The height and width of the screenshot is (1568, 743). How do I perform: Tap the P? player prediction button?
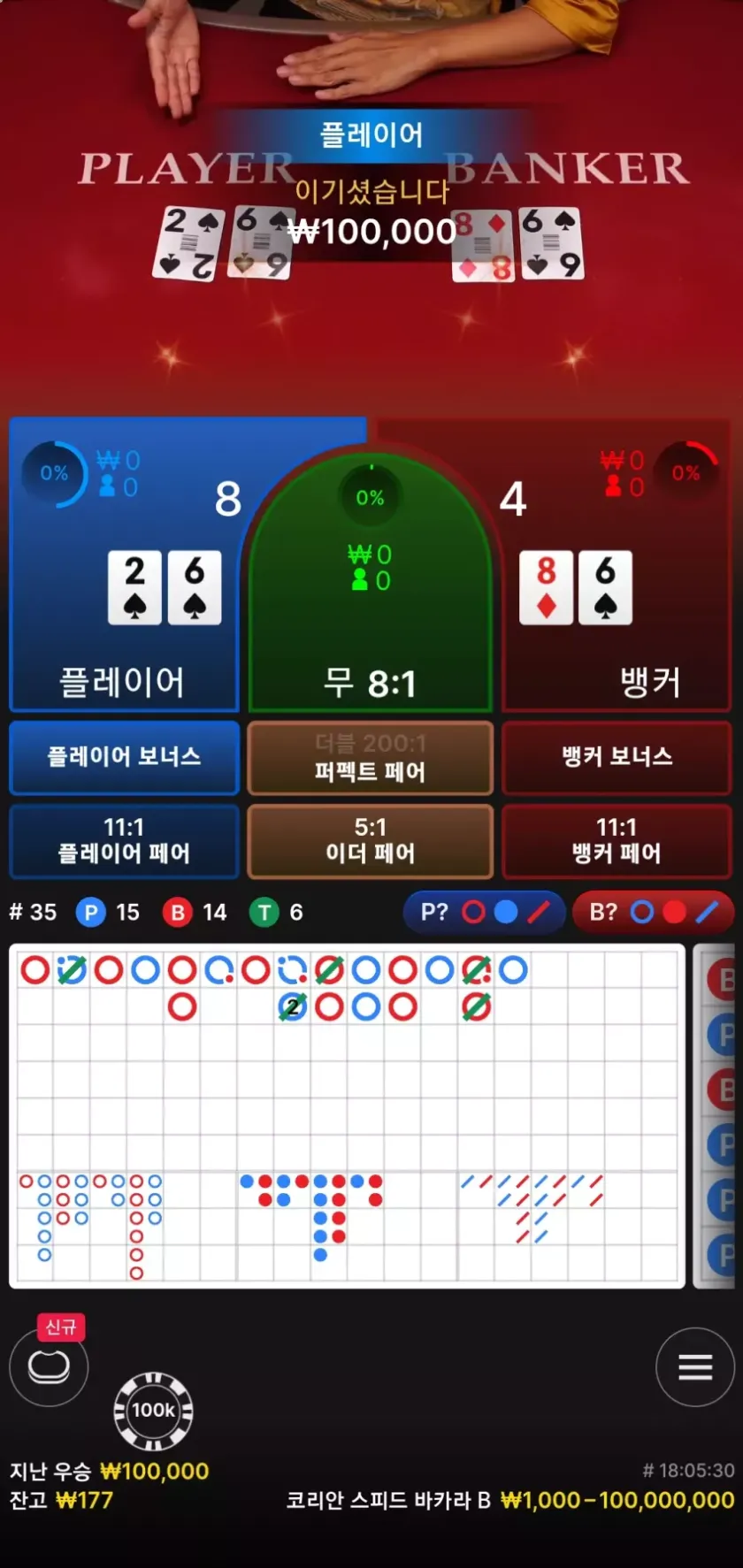click(484, 913)
